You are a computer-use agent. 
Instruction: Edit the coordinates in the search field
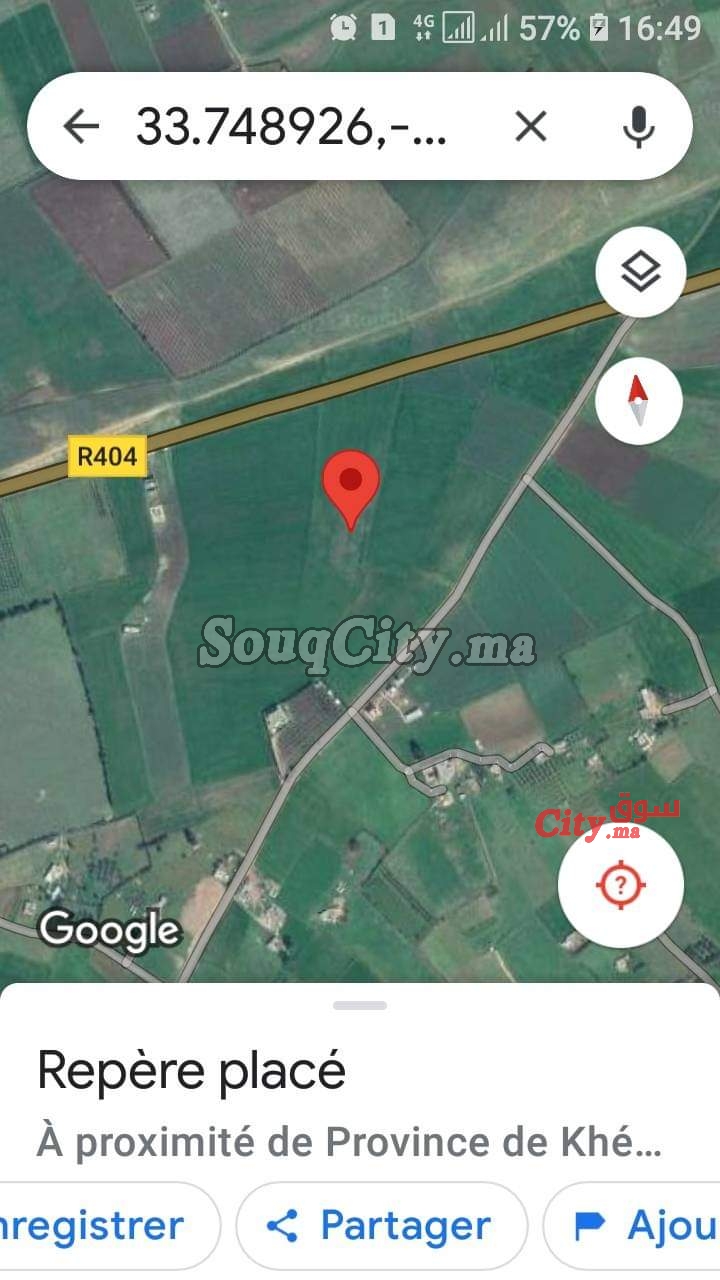pyautogui.click(x=290, y=126)
